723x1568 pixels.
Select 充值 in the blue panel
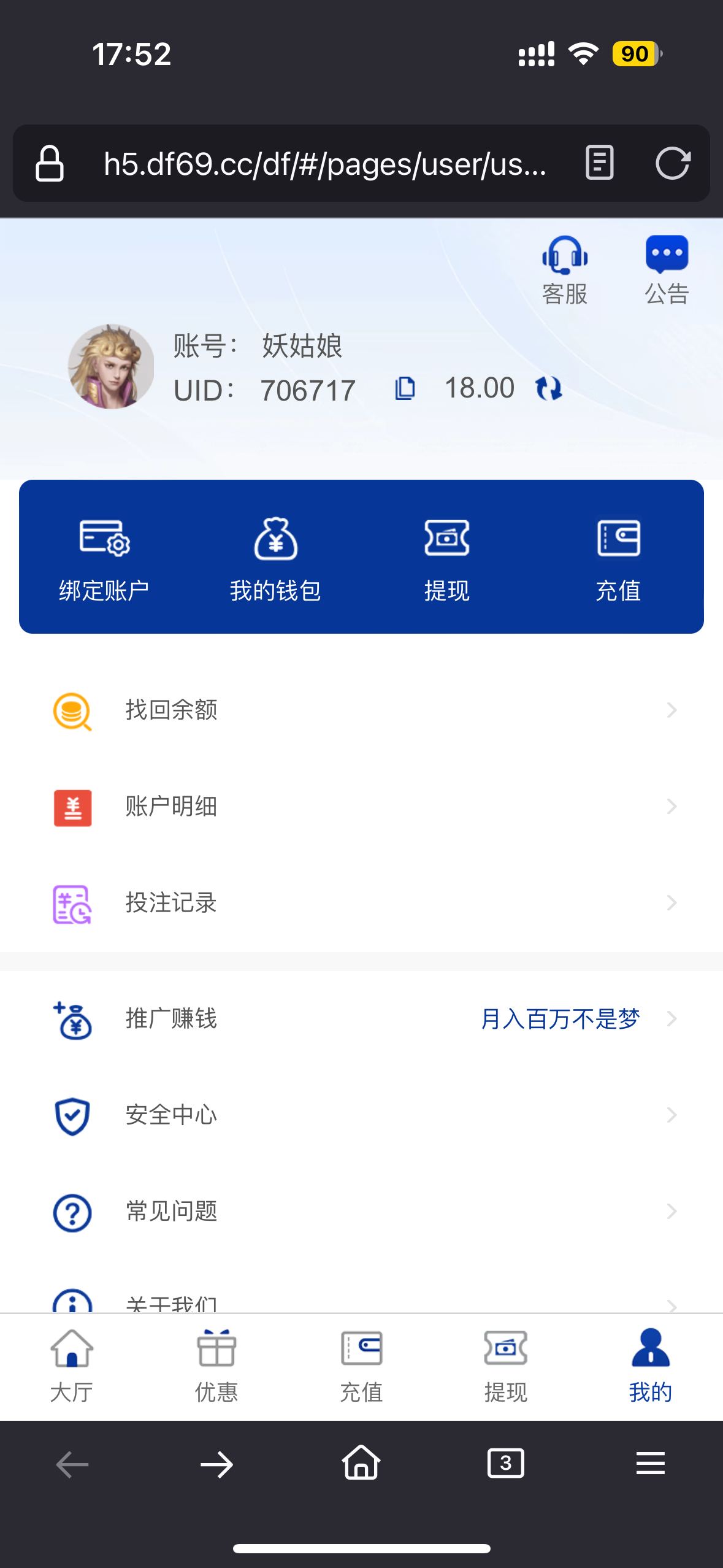[x=618, y=558]
